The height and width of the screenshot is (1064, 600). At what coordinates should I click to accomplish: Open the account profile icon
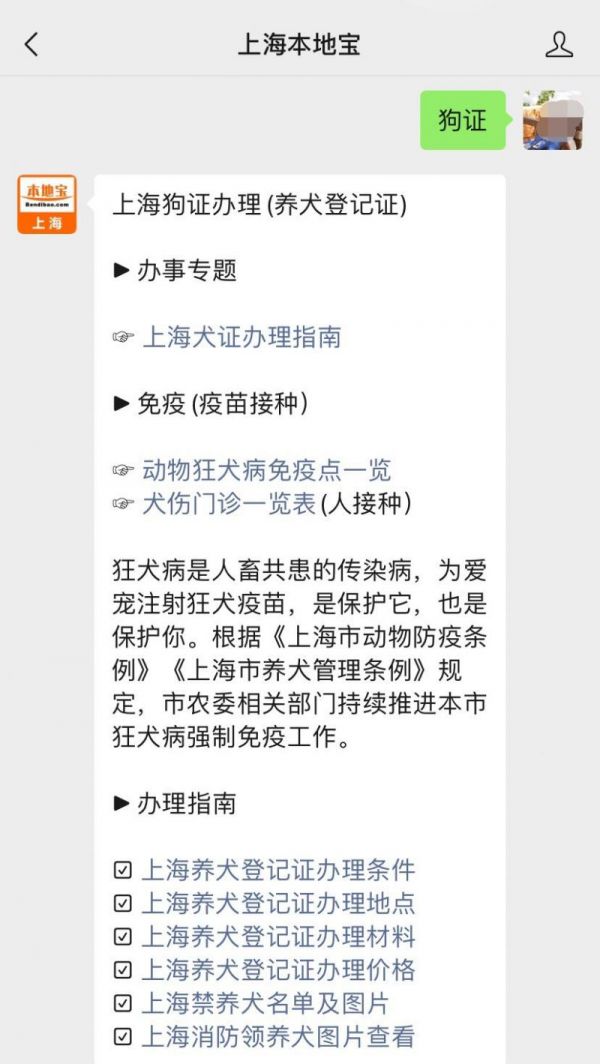click(x=559, y=44)
